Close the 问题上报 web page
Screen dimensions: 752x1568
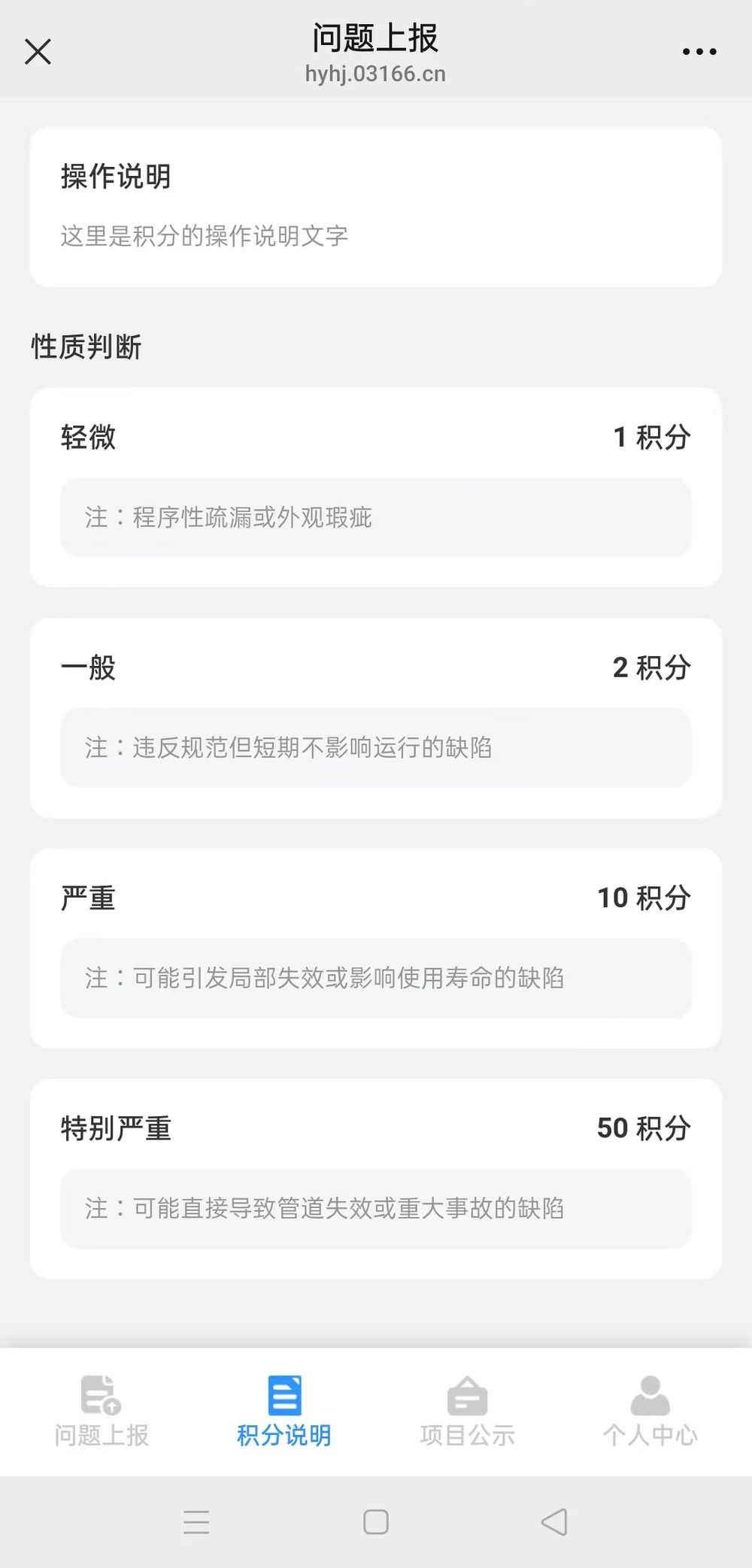click(x=38, y=52)
